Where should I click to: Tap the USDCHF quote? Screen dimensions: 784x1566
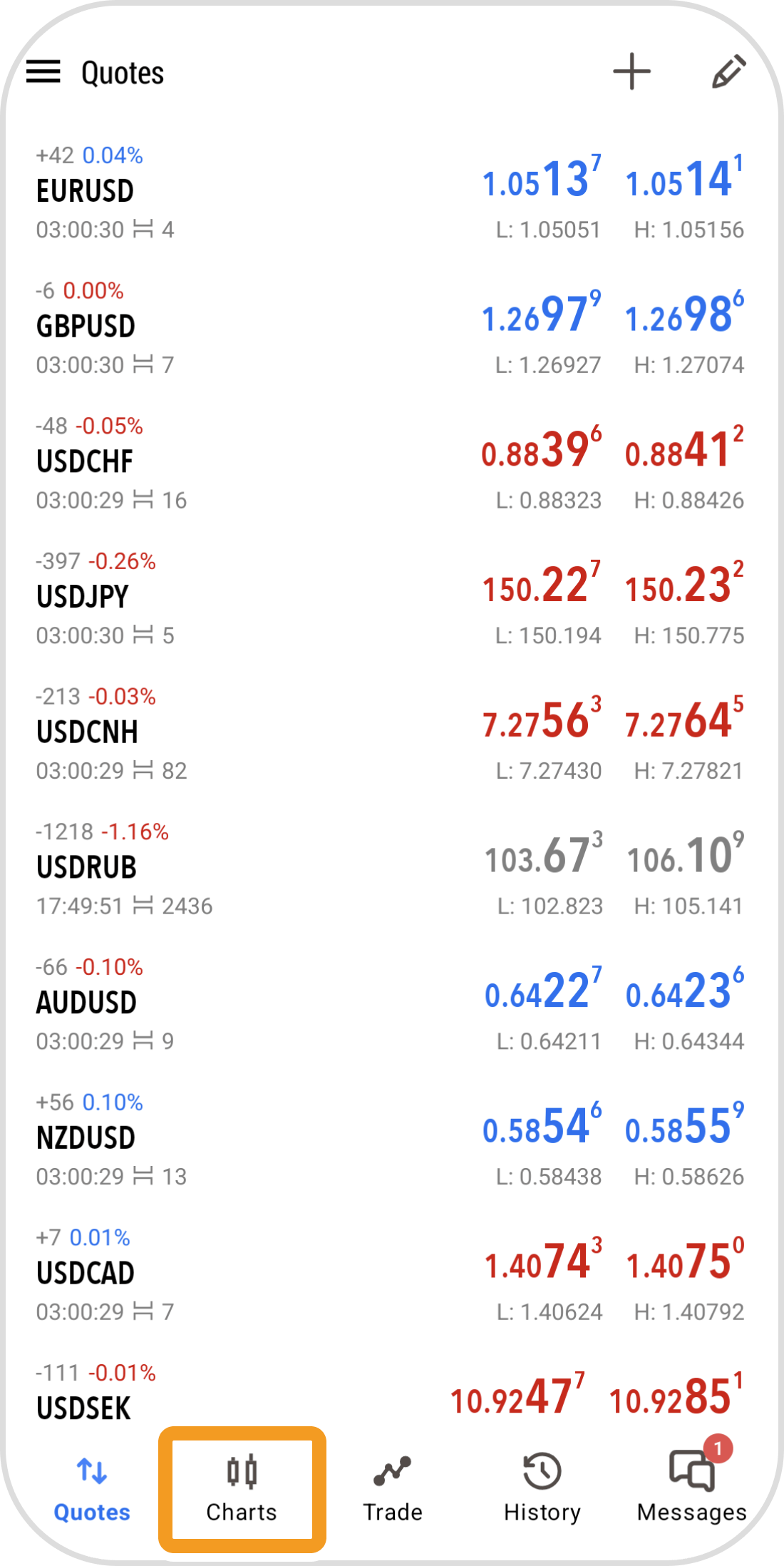point(85,462)
